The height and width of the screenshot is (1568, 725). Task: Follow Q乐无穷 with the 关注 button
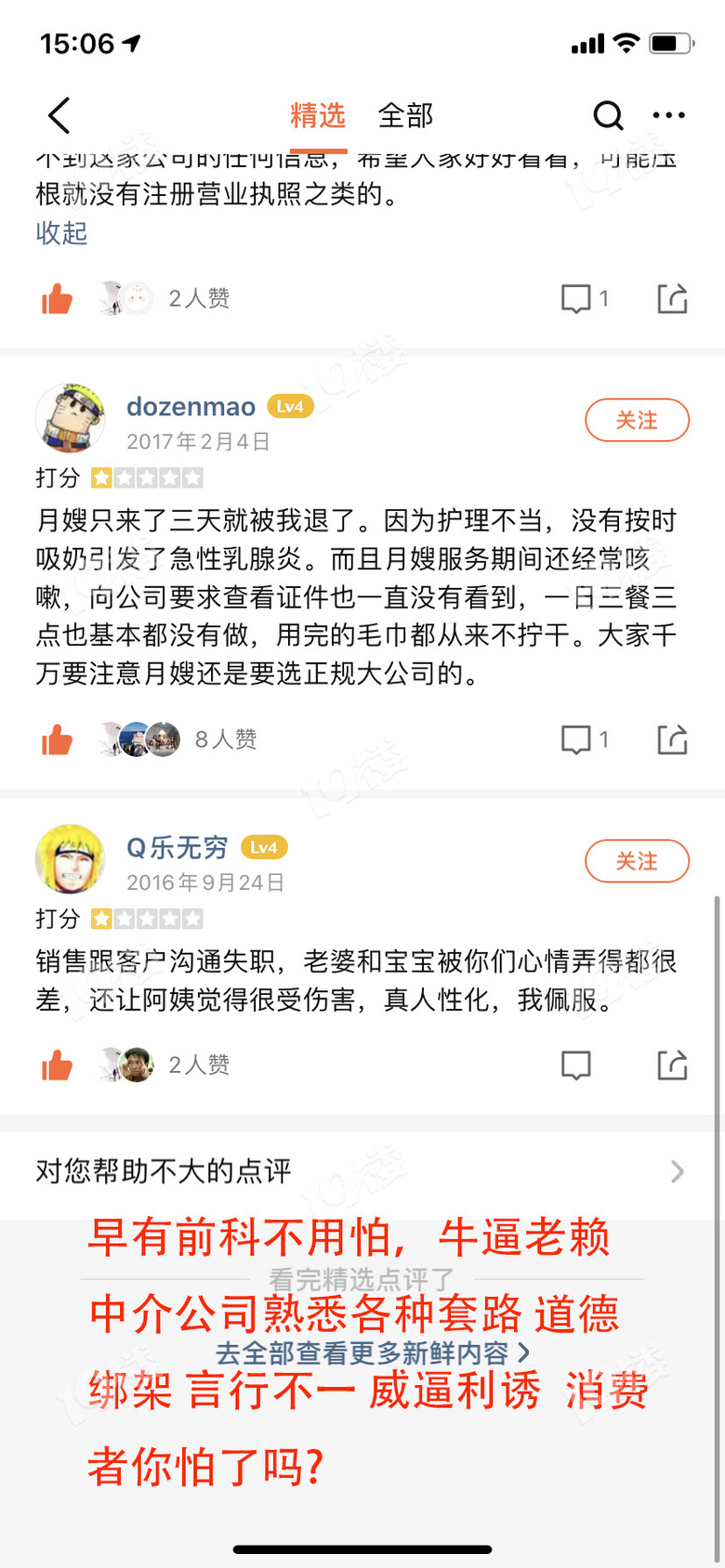tap(637, 862)
